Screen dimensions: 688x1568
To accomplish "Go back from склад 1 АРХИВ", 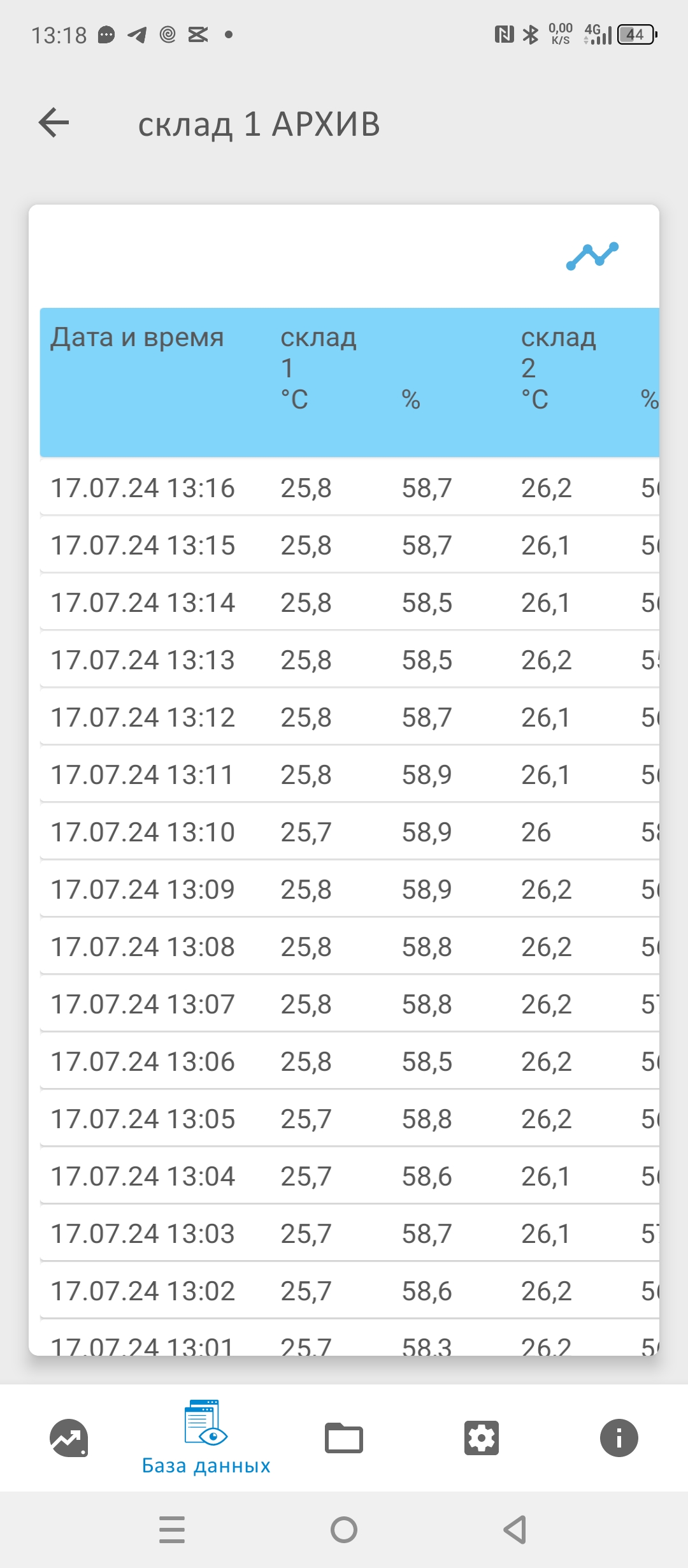I will point(54,122).
